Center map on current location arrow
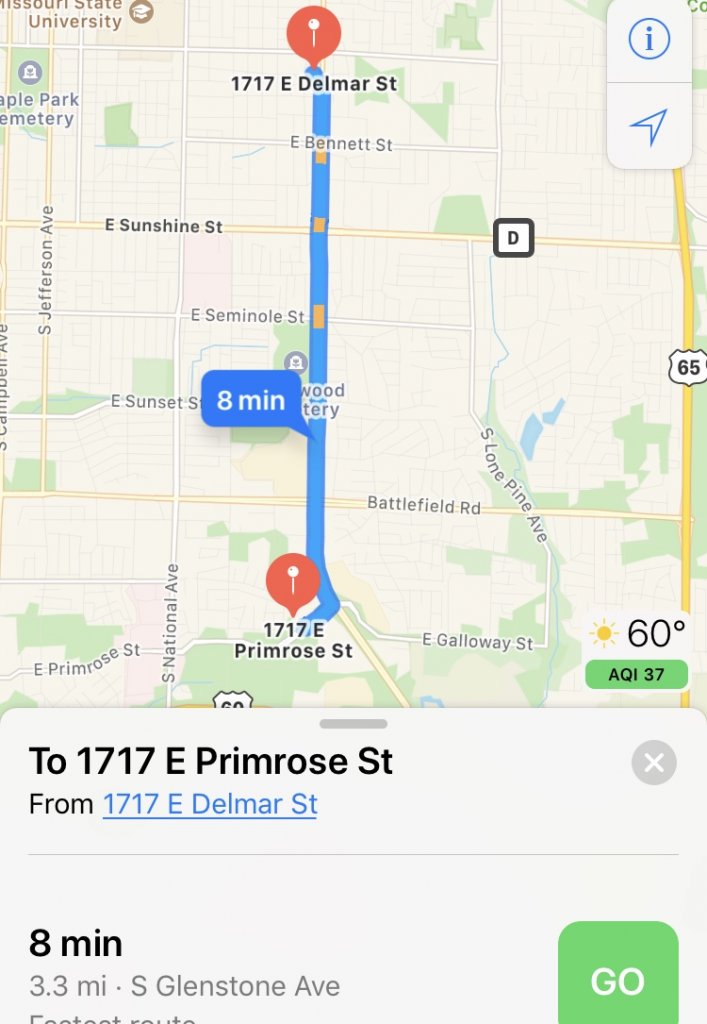 [x=649, y=126]
